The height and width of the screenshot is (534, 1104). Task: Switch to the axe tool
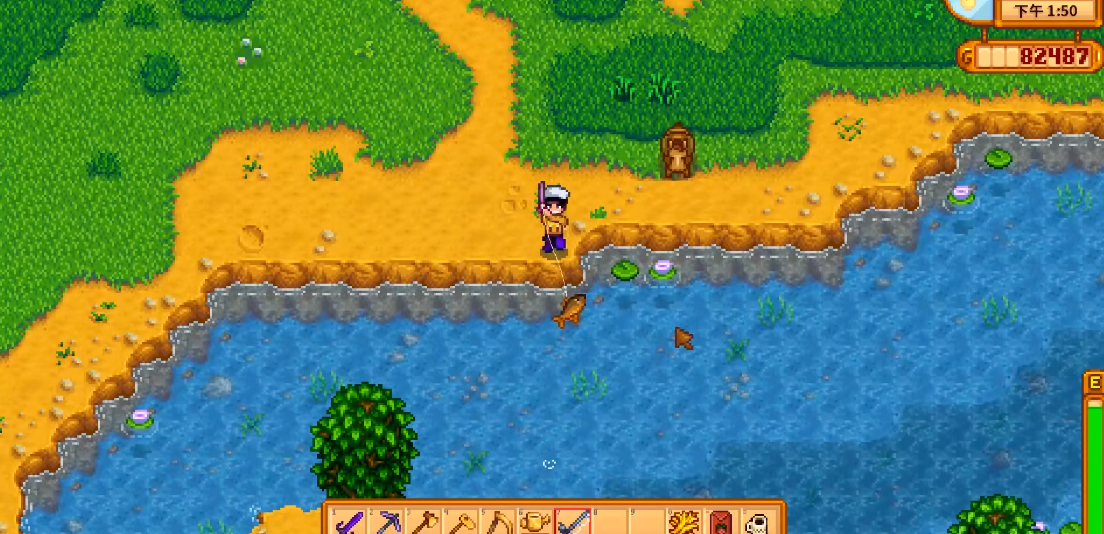pyautogui.click(x=424, y=523)
